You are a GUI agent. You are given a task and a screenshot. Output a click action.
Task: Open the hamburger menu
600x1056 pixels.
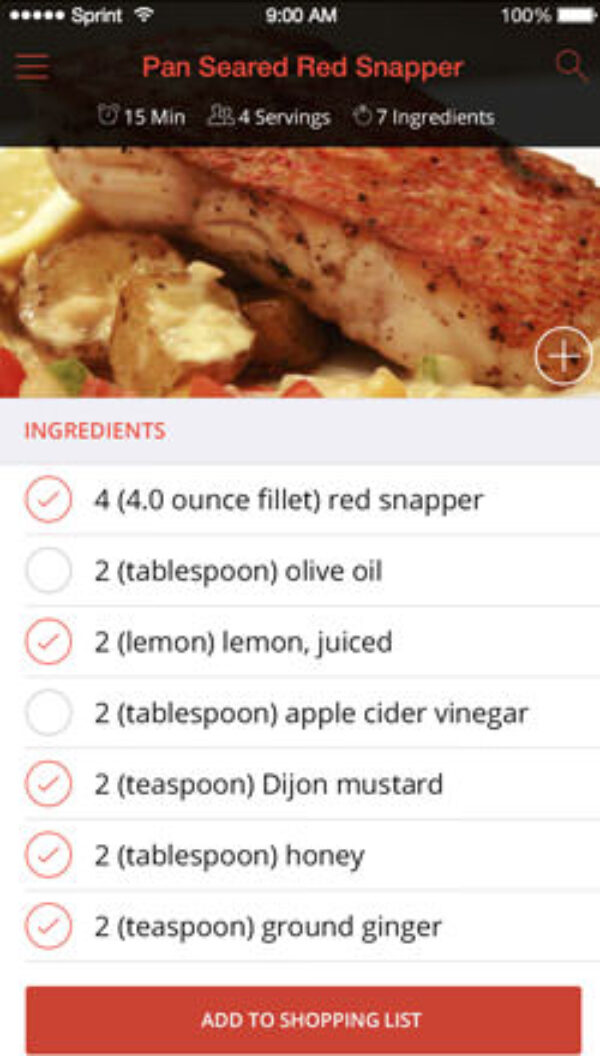point(32,67)
